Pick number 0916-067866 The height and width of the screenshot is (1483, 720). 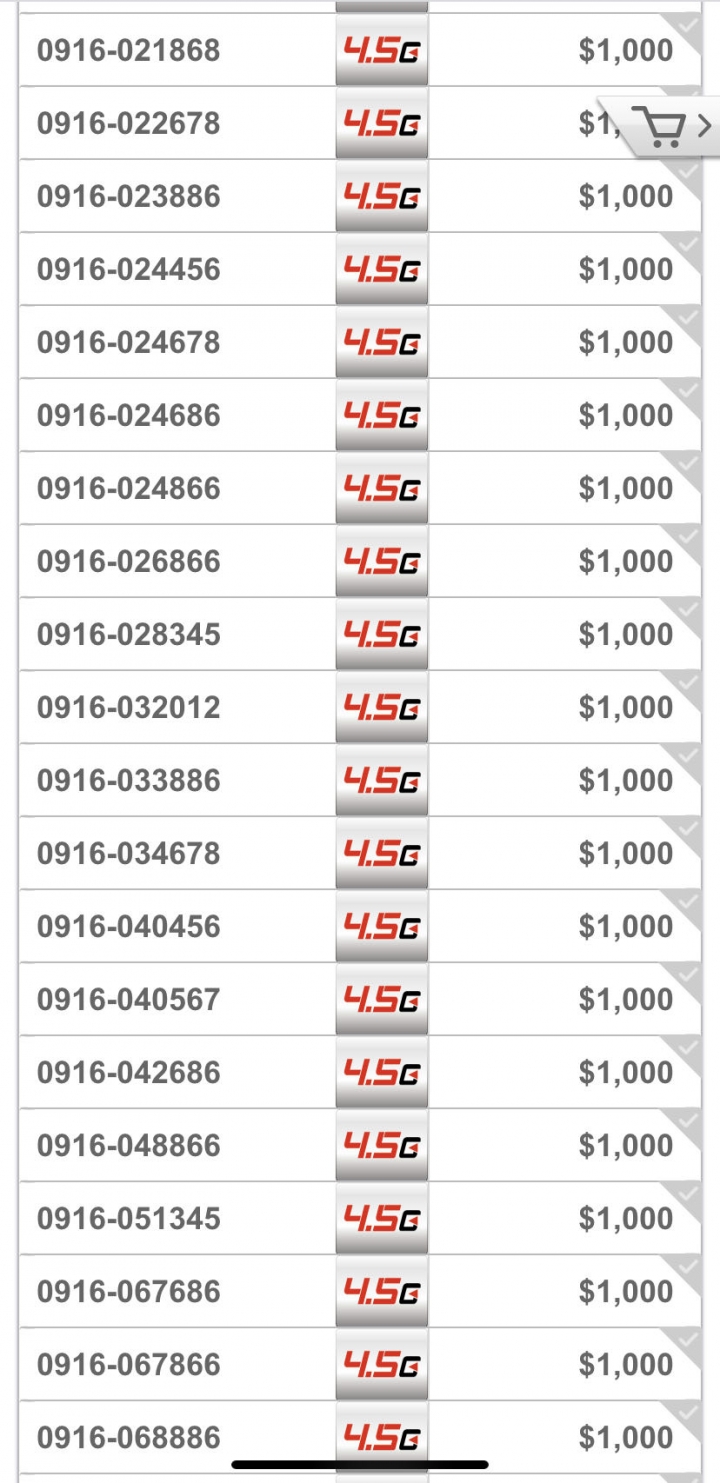pos(360,1364)
